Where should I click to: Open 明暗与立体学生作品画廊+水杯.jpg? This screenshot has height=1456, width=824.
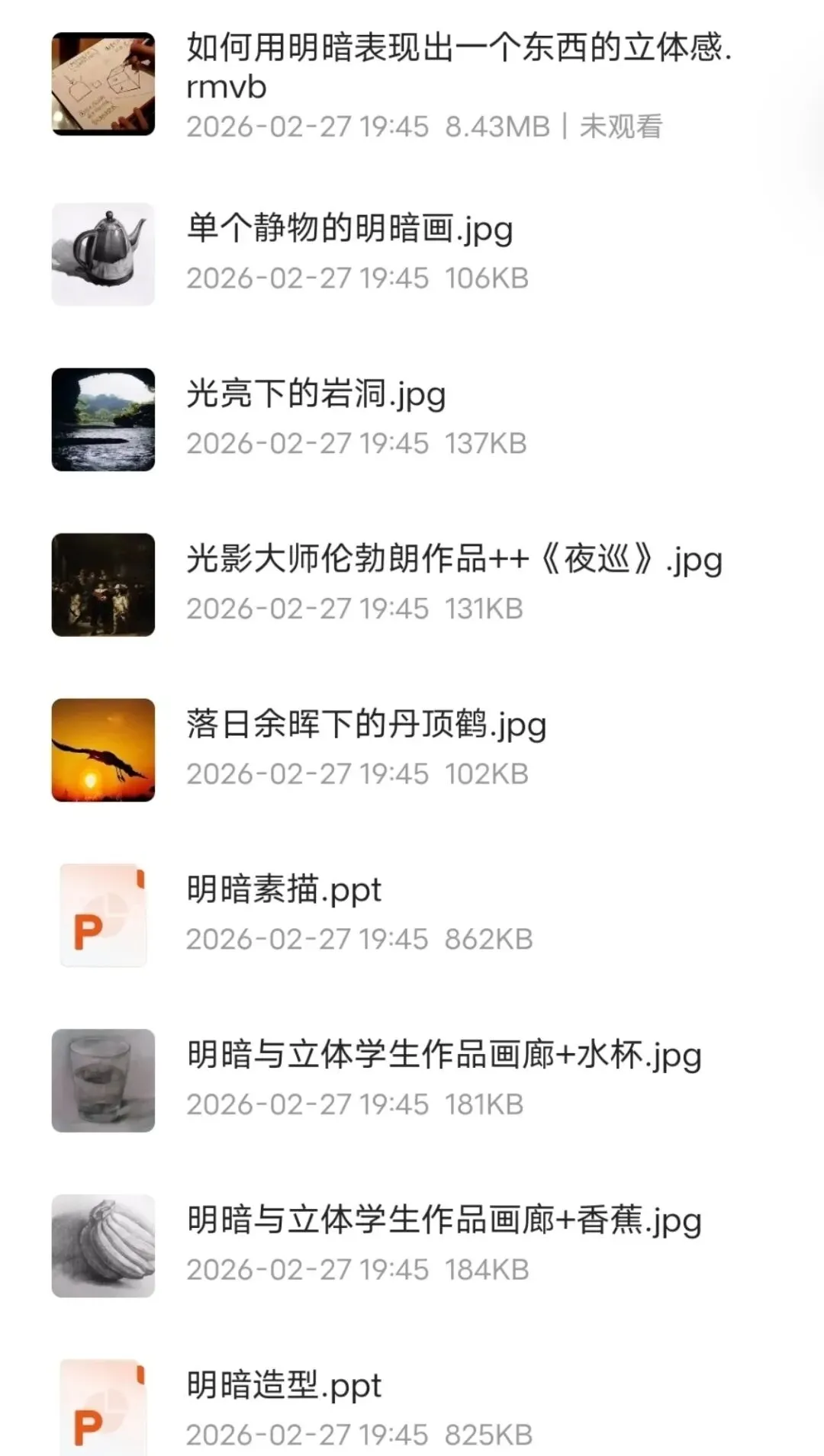pyautogui.click(x=443, y=1056)
